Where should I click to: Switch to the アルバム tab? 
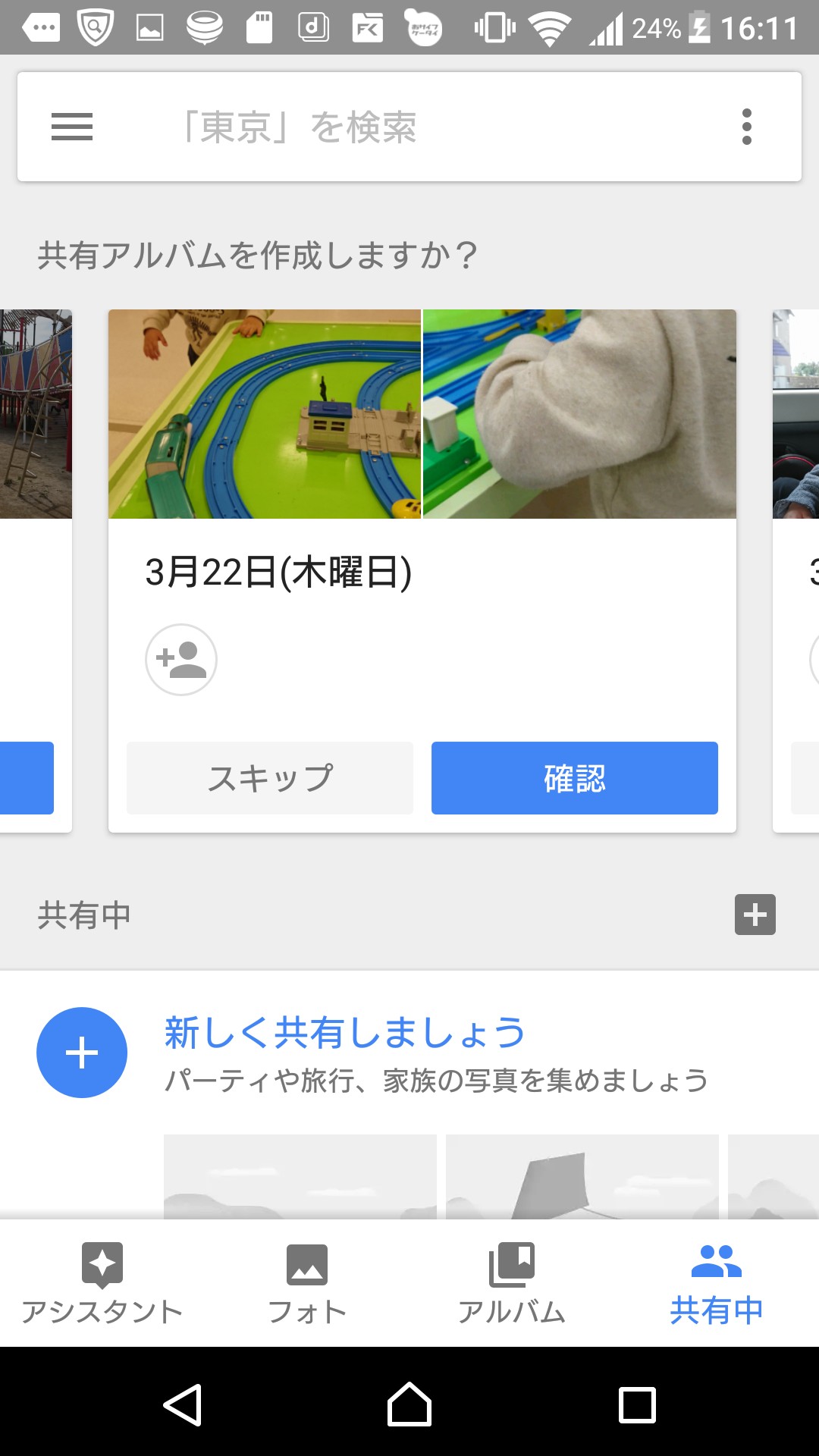click(512, 1283)
